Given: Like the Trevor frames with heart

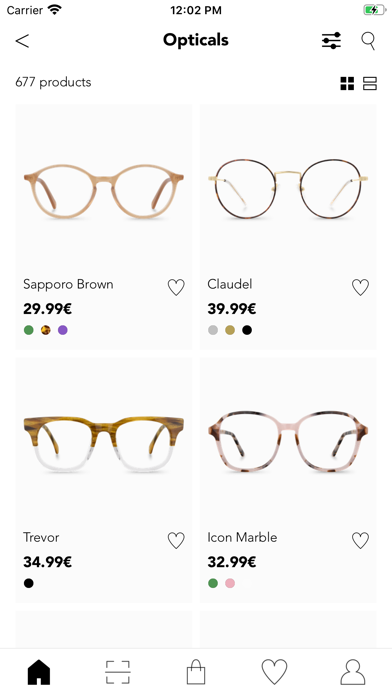Looking at the screenshot, I should [x=176, y=541].
